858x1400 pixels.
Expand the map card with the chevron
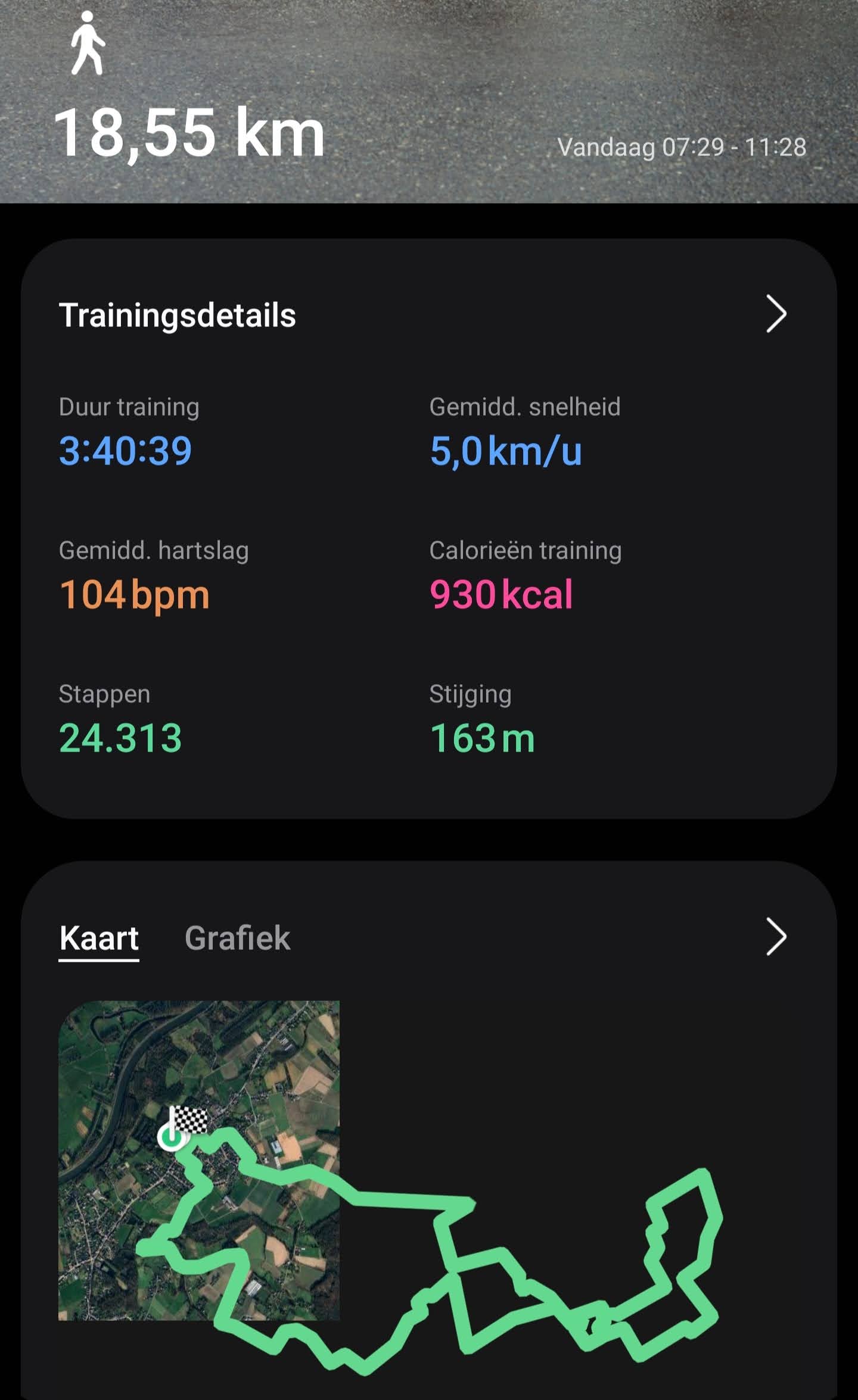[776, 937]
